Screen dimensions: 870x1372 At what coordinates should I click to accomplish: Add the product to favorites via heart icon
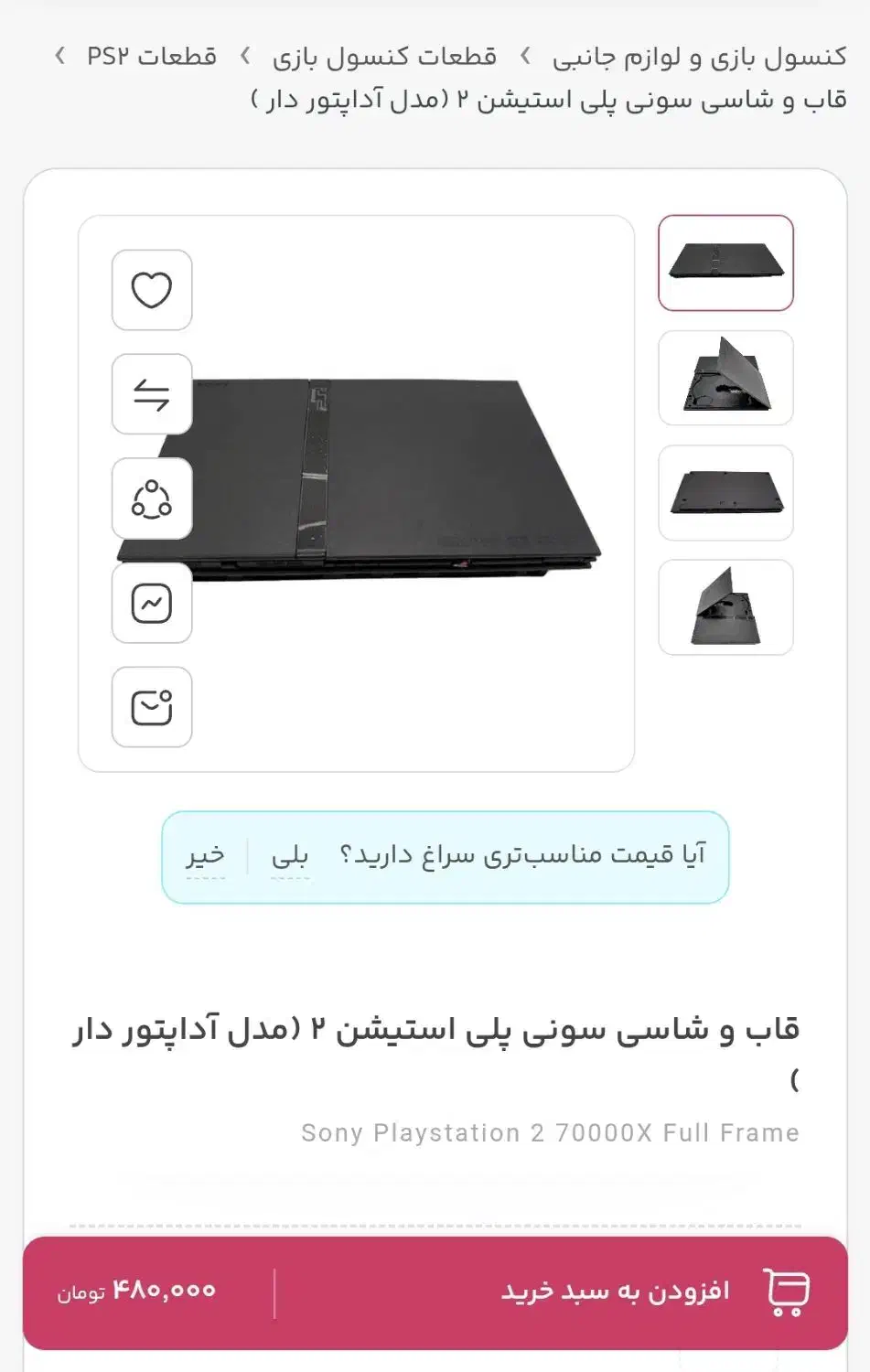[151, 290]
